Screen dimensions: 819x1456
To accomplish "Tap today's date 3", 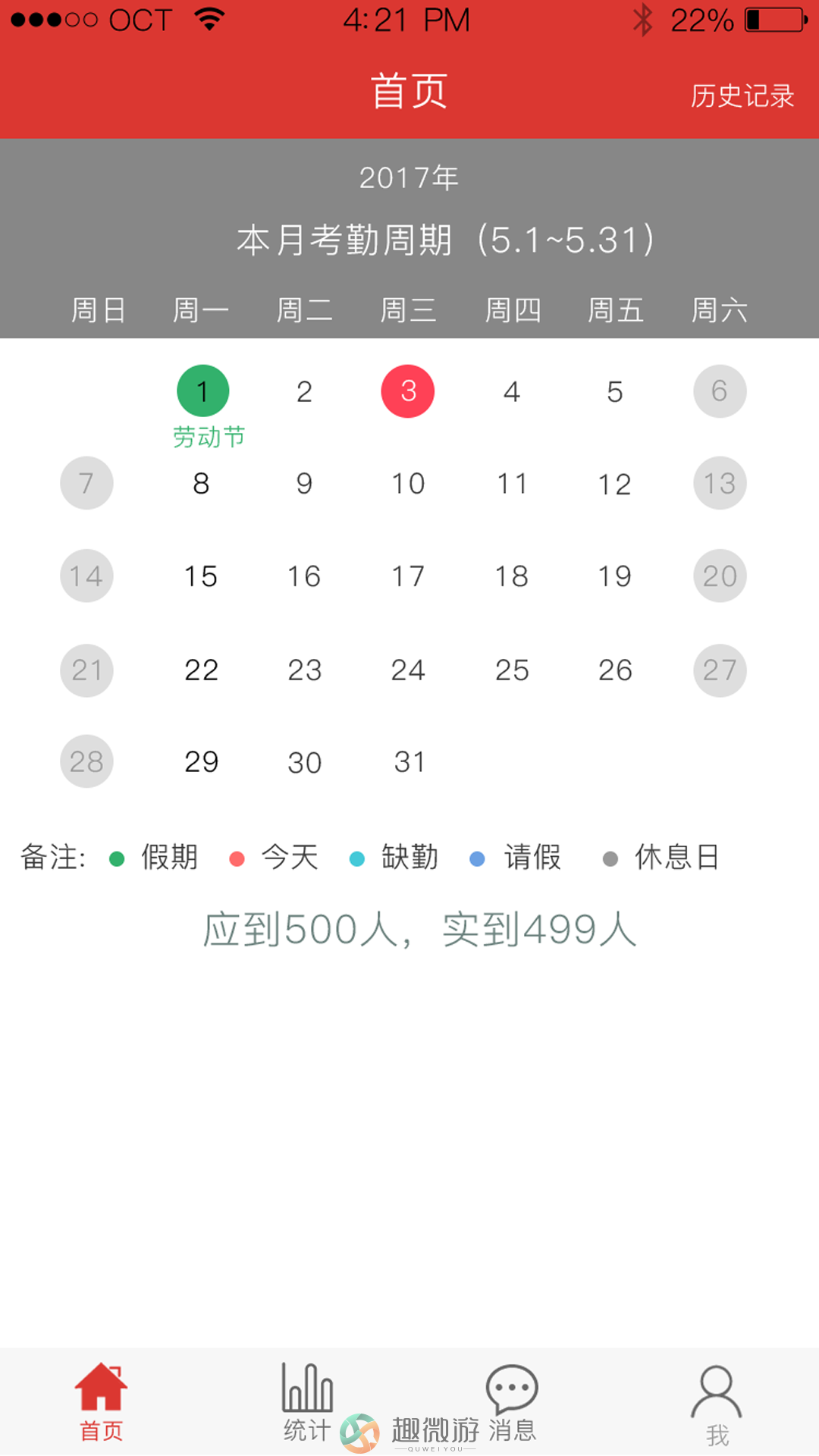I will 408,391.
